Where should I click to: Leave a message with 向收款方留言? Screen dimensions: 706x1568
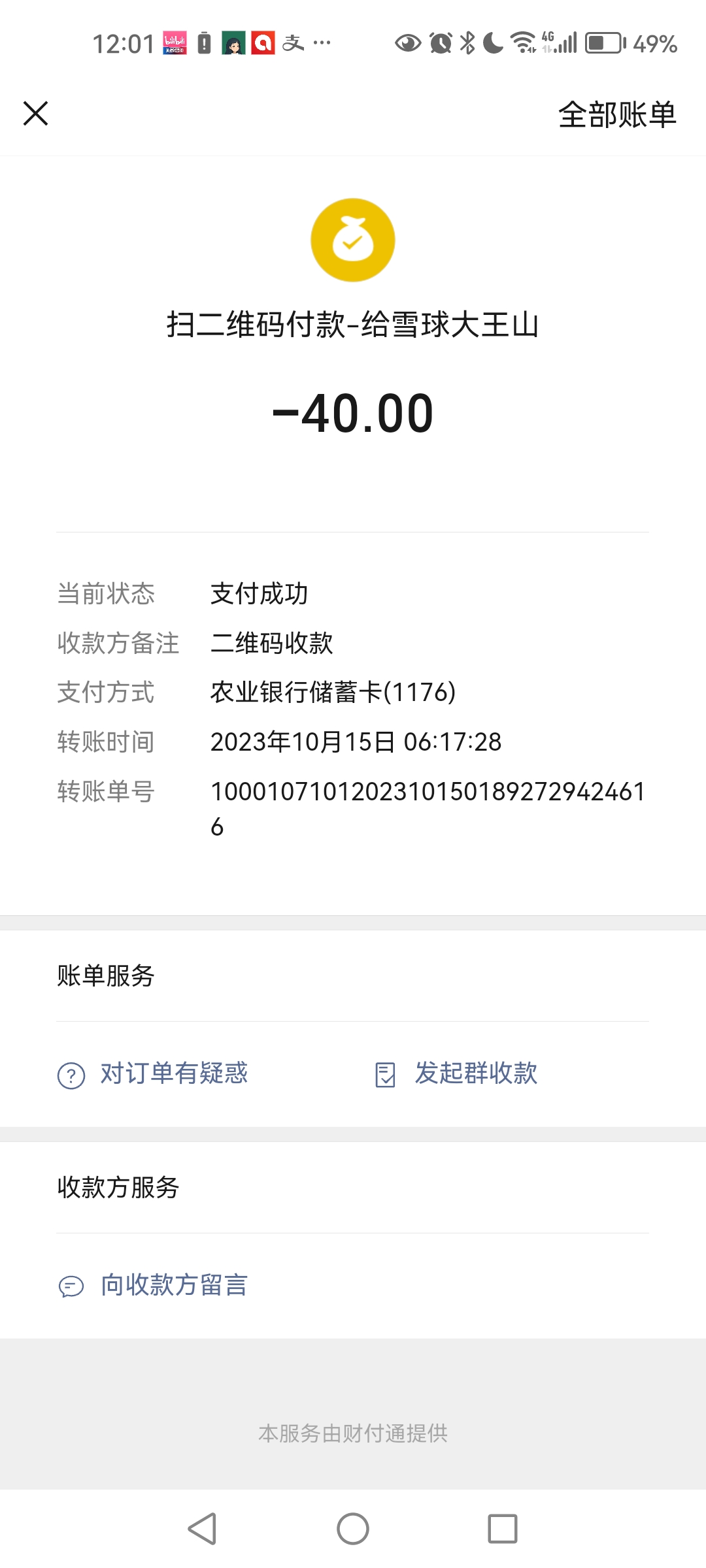coord(173,1285)
